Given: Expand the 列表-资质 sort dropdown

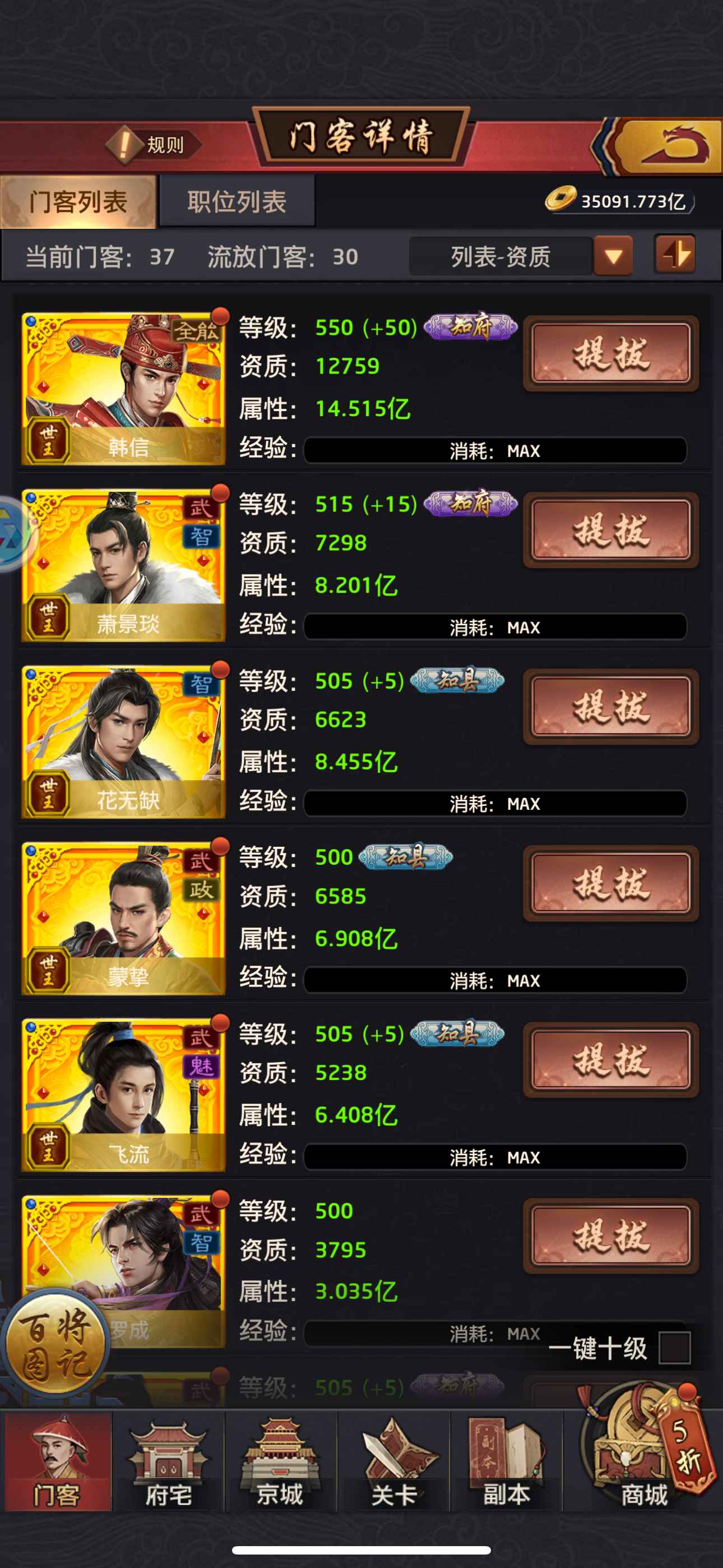Looking at the screenshot, I should [613, 256].
